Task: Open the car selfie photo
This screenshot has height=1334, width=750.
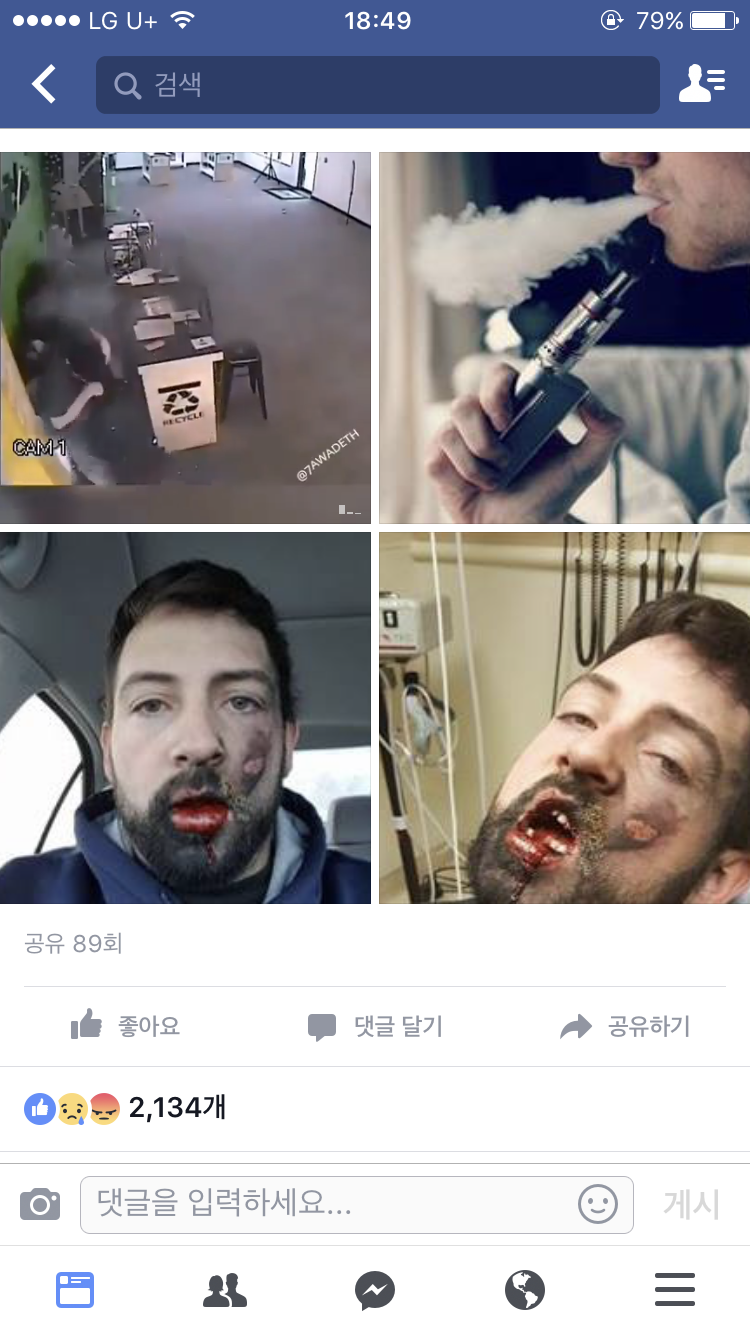Action: tap(185, 717)
